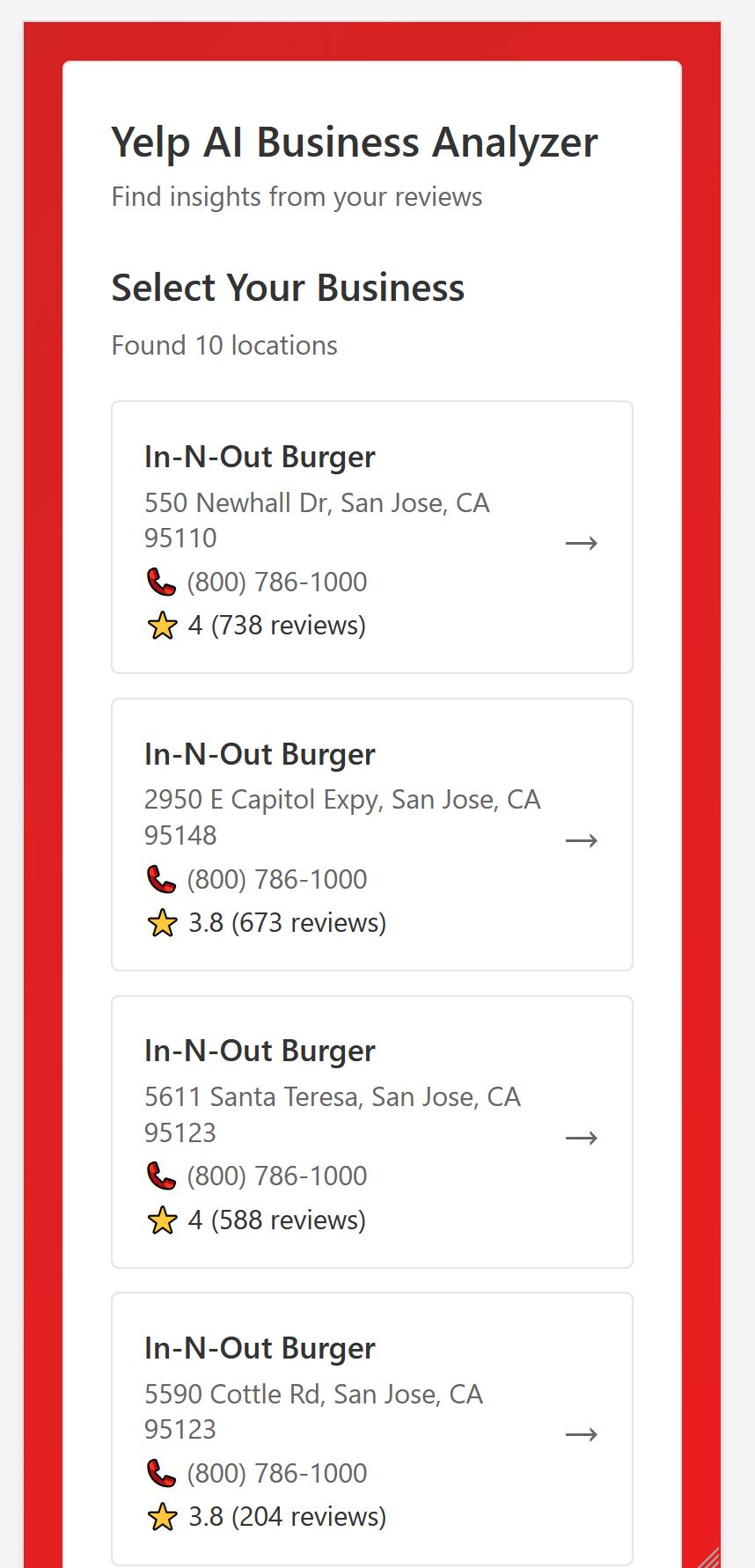Choose the 5611 Santa Teresa location card
Screen dimensions: 755x1568
point(371,1132)
